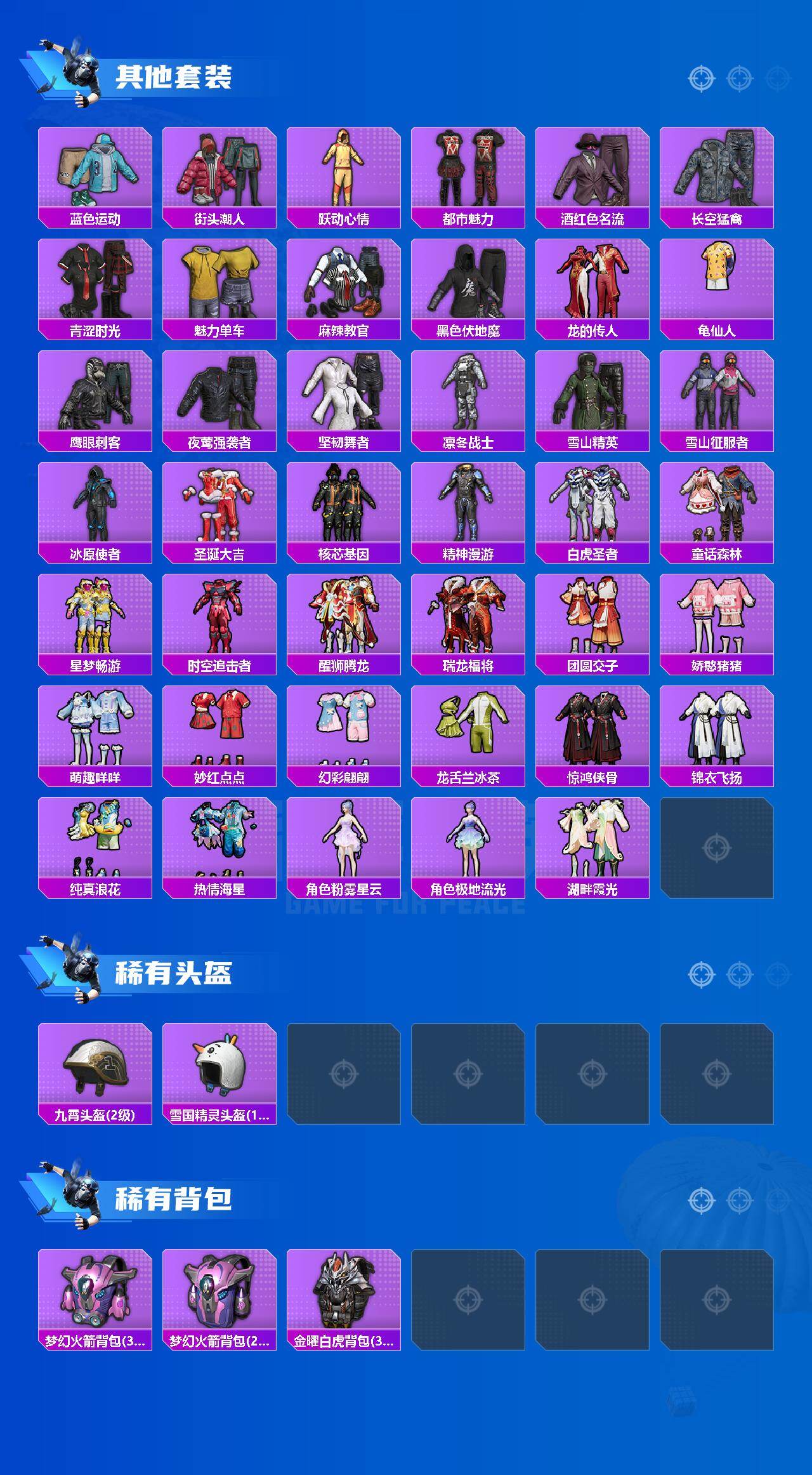Click the first crosshair icon beside 其他套装

[x=701, y=79]
